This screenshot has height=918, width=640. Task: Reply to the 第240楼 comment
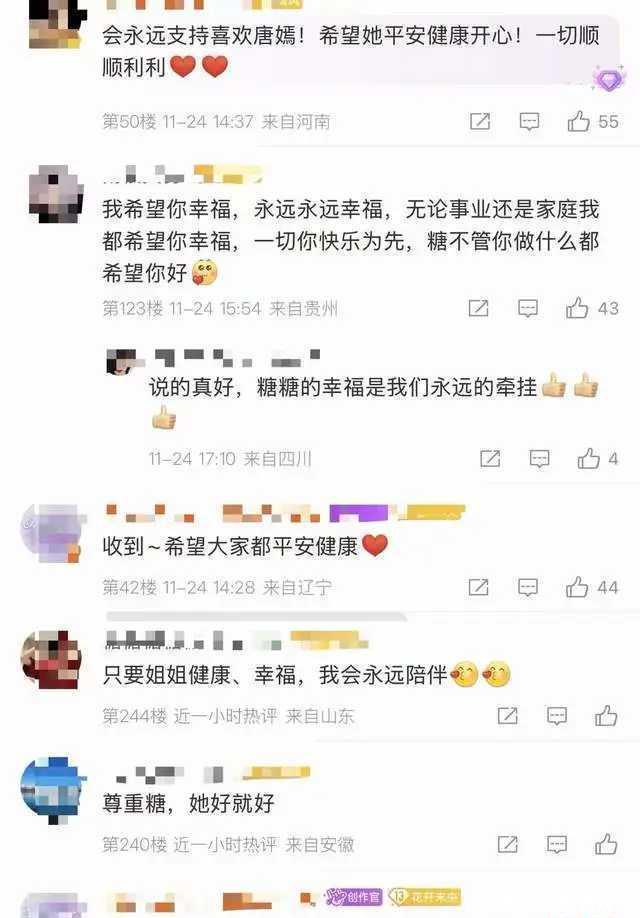tap(557, 845)
